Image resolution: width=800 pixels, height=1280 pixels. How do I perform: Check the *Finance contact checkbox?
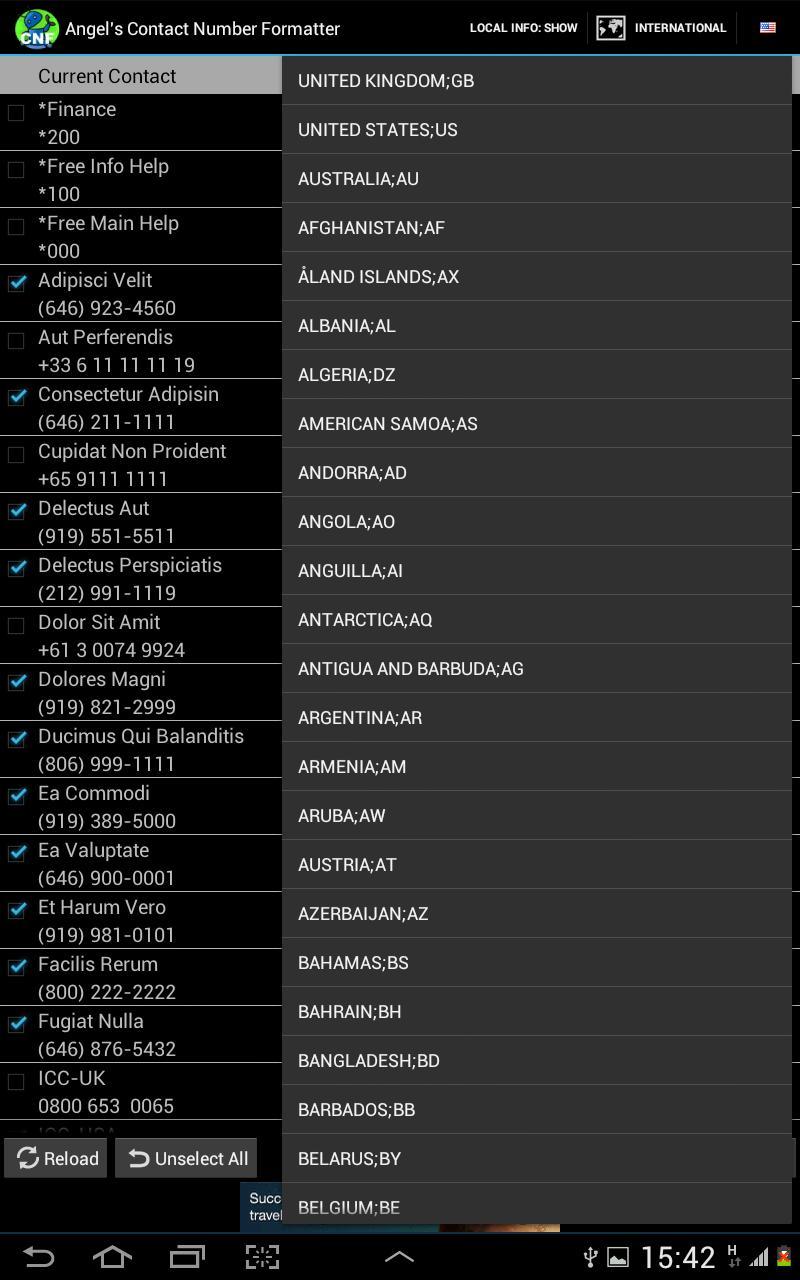[16, 112]
